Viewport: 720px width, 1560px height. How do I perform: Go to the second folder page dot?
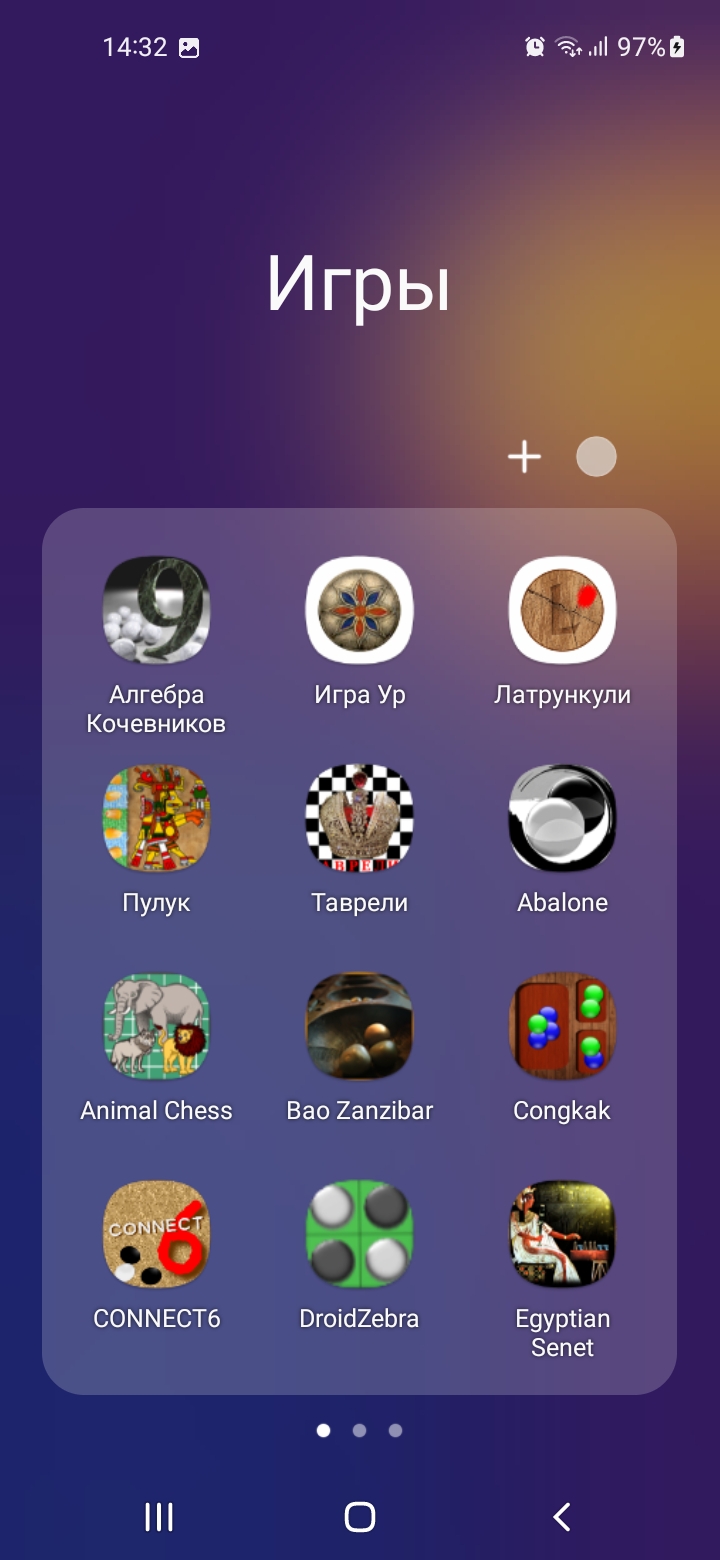coord(359,1430)
